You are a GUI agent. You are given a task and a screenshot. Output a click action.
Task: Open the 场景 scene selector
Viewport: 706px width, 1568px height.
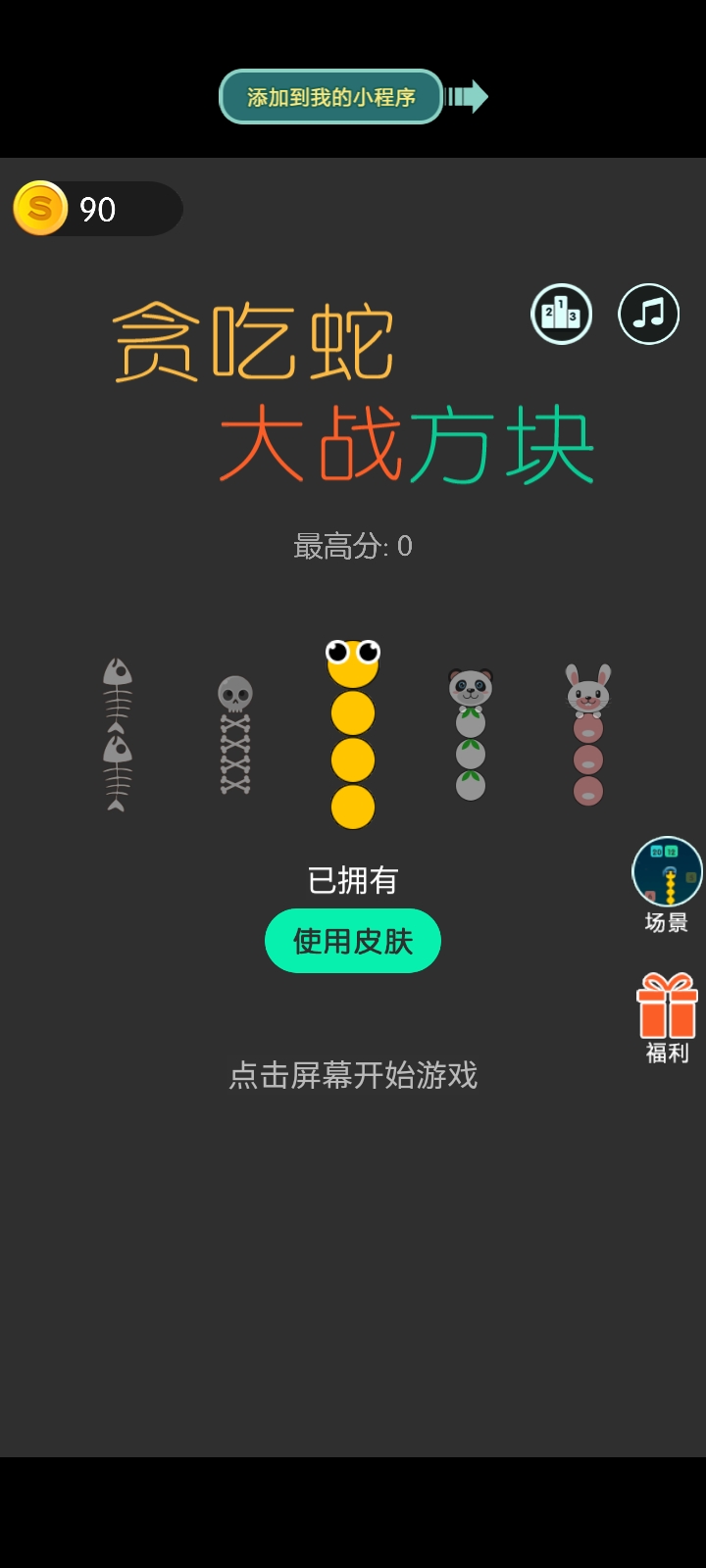click(x=667, y=882)
